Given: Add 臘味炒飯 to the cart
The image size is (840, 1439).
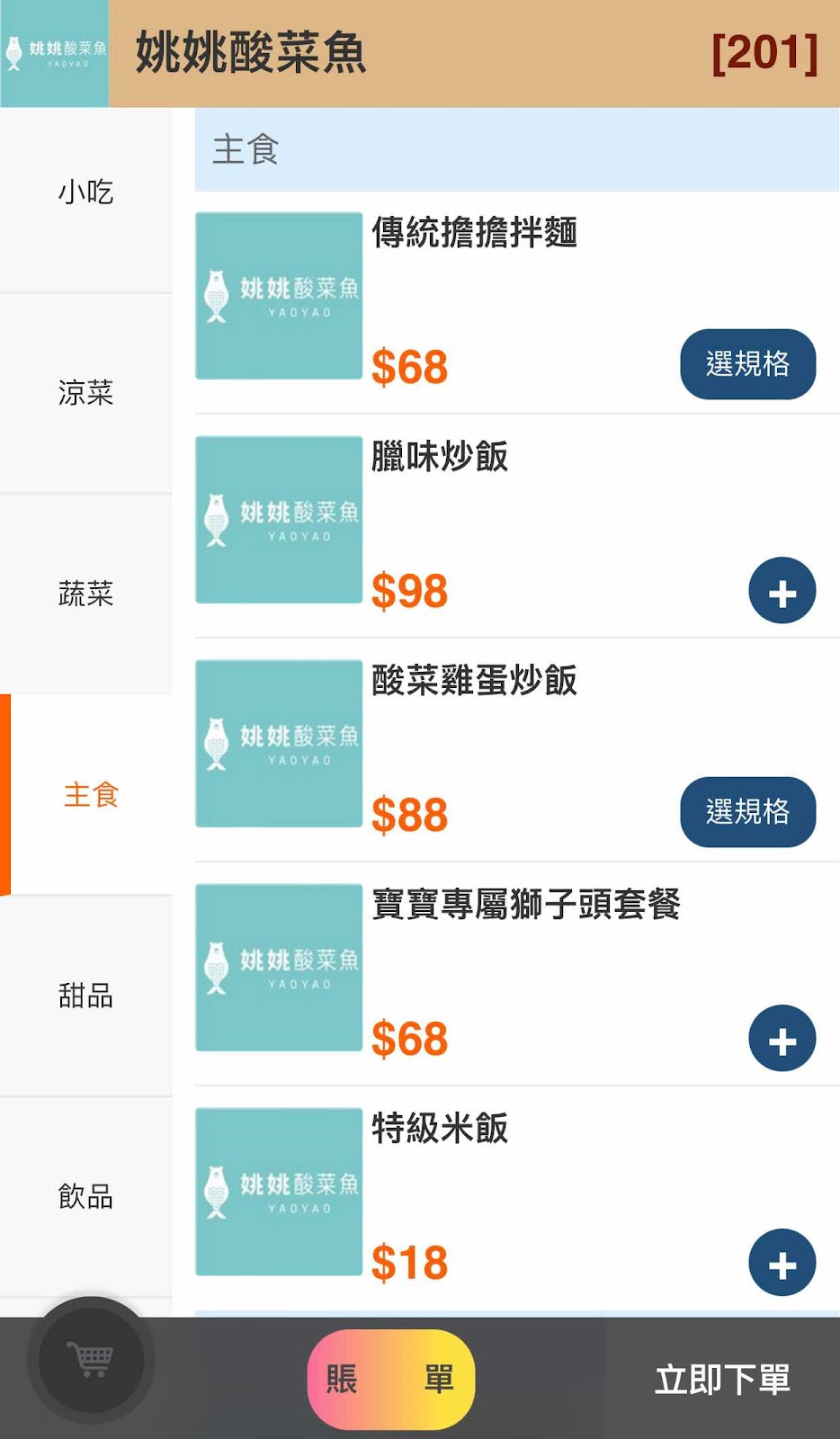Looking at the screenshot, I should tap(782, 592).
